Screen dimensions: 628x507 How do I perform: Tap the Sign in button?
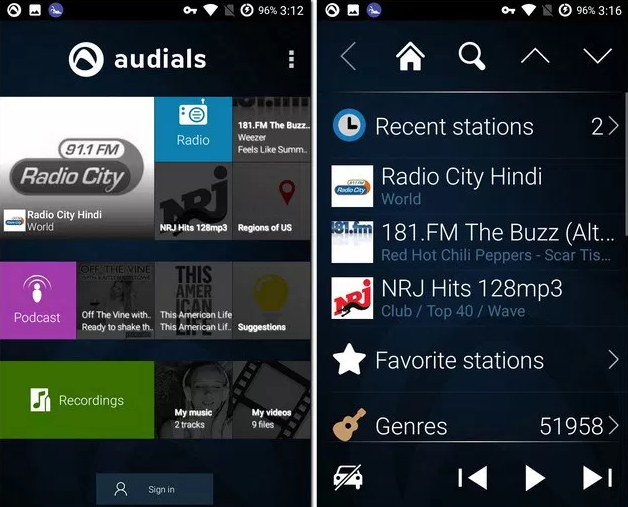154,489
